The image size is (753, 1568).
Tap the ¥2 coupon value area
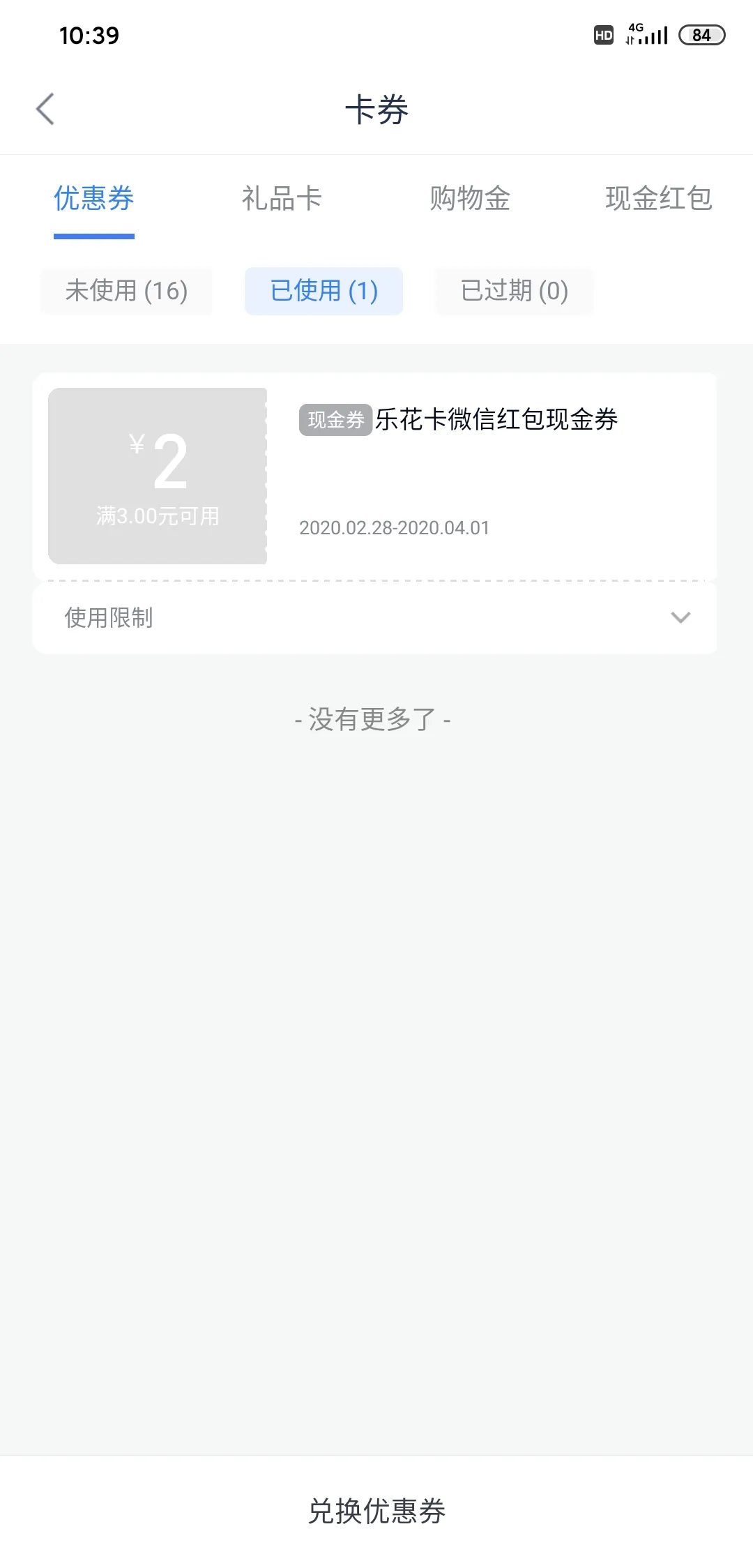[157, 460]
